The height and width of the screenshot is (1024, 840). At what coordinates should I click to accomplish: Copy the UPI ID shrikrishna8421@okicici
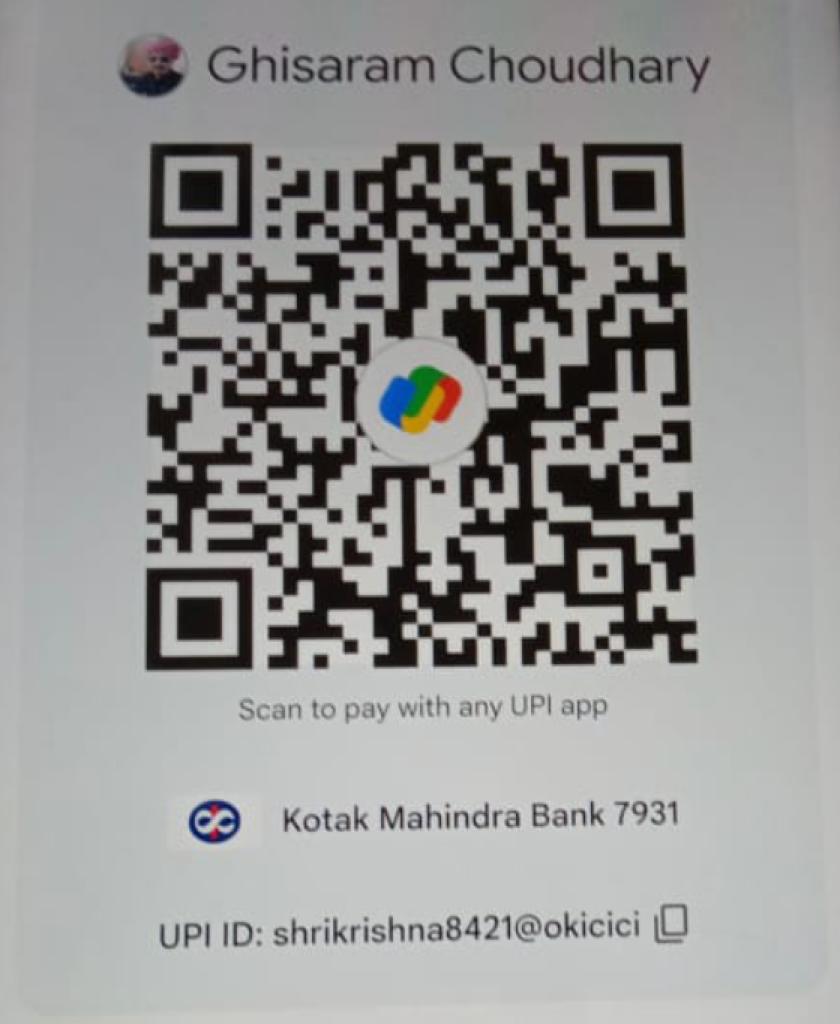[670, 926]
